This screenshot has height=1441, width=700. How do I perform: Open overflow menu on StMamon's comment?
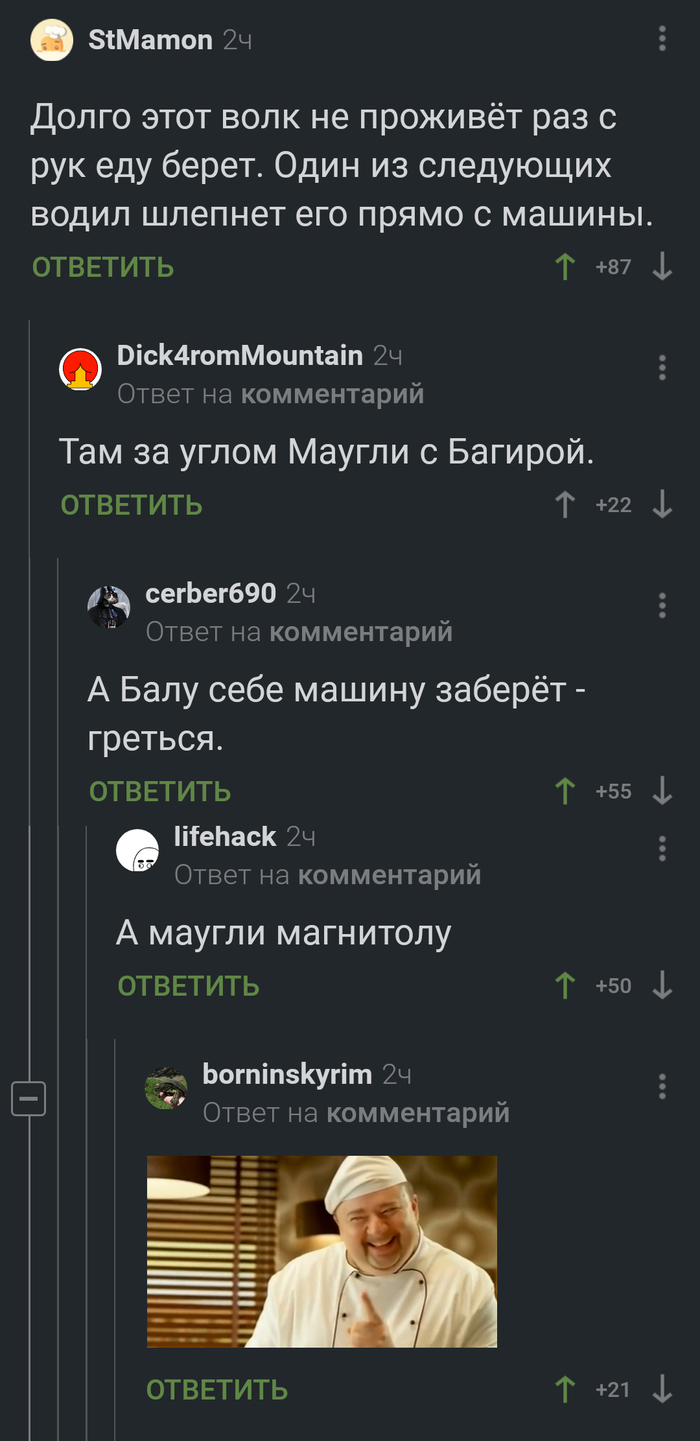point(662,39)
